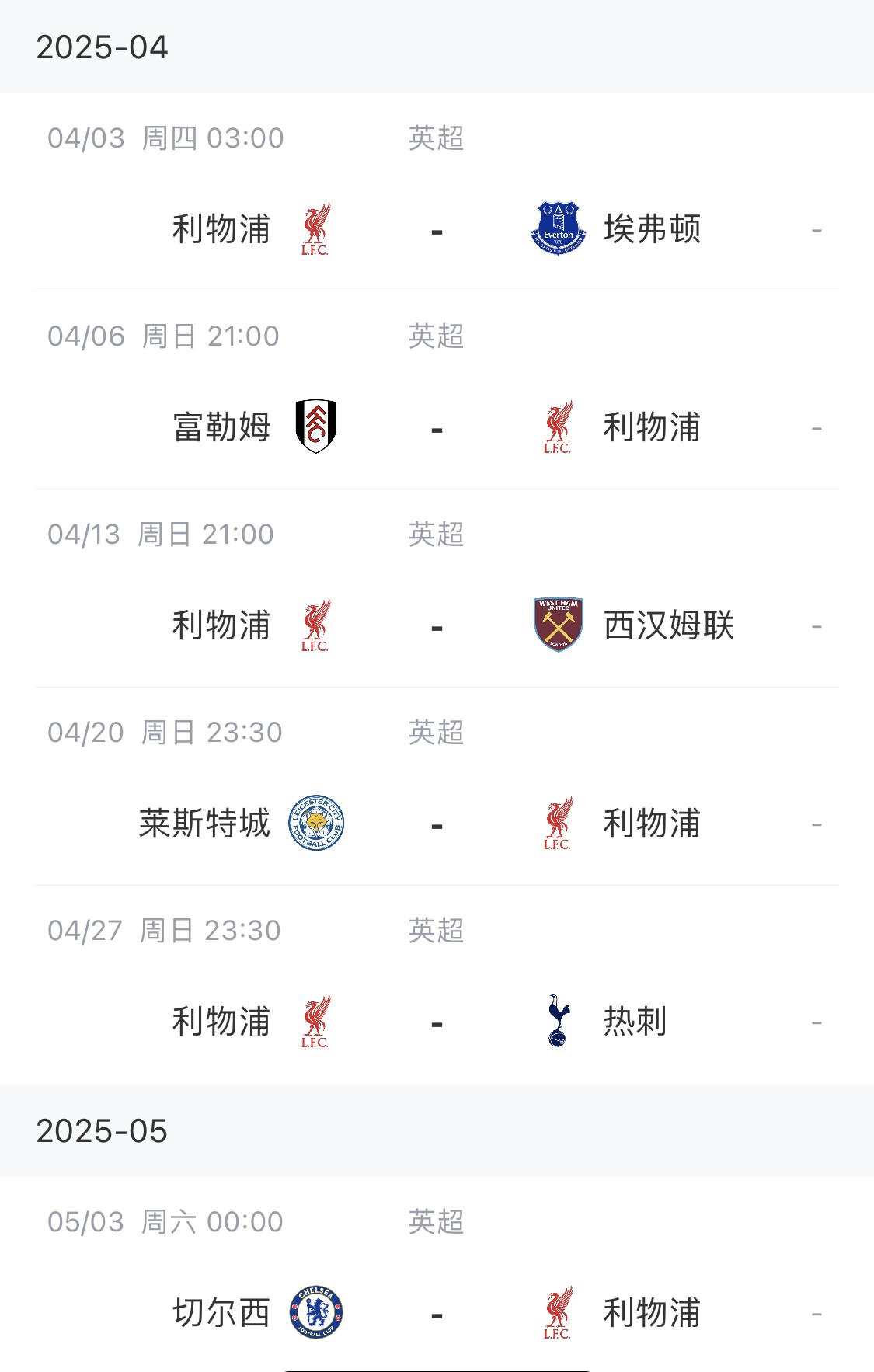
Task: View the 04/06 Fulham vs Liverpool fixture
Action: 437,428
